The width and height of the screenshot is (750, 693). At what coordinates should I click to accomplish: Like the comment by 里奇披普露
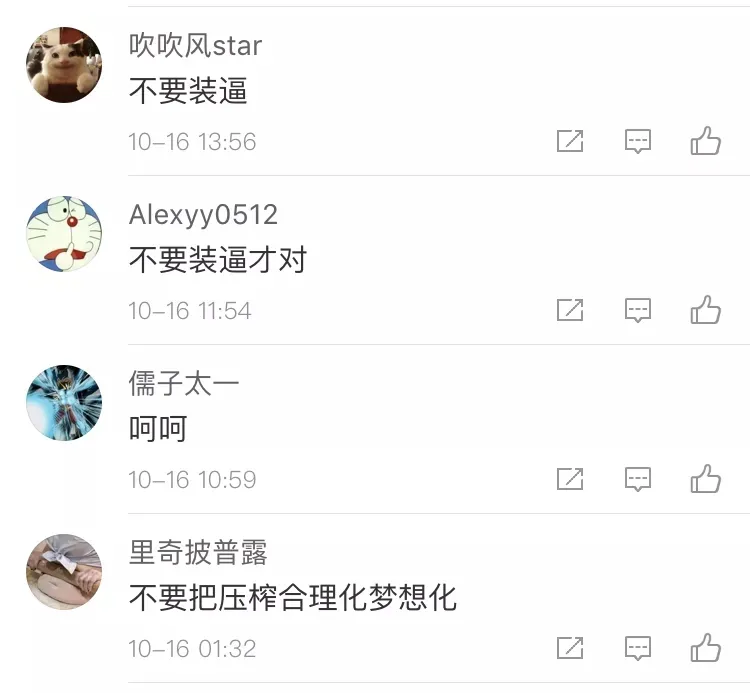point(706,648)
